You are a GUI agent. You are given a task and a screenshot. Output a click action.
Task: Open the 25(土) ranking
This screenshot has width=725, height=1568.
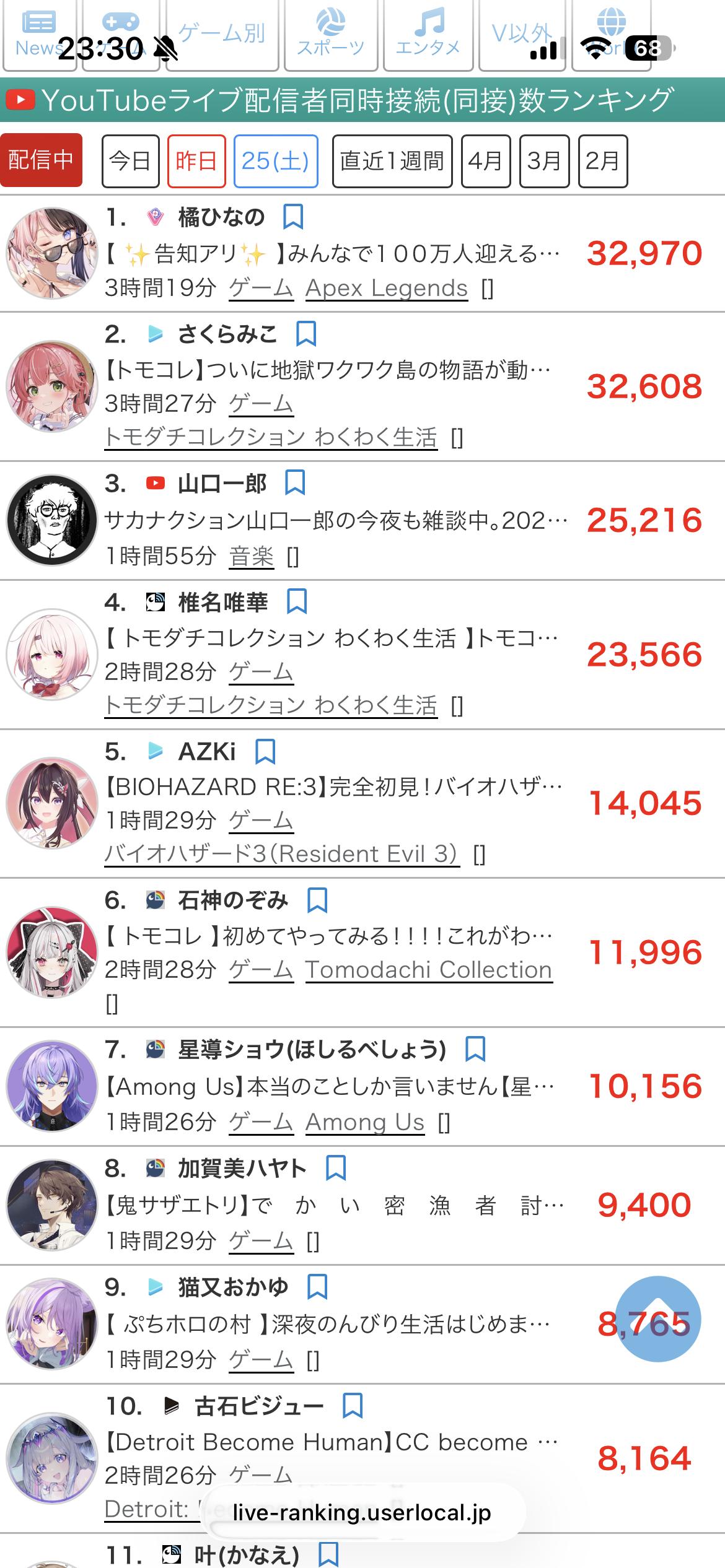pos(276,161)
